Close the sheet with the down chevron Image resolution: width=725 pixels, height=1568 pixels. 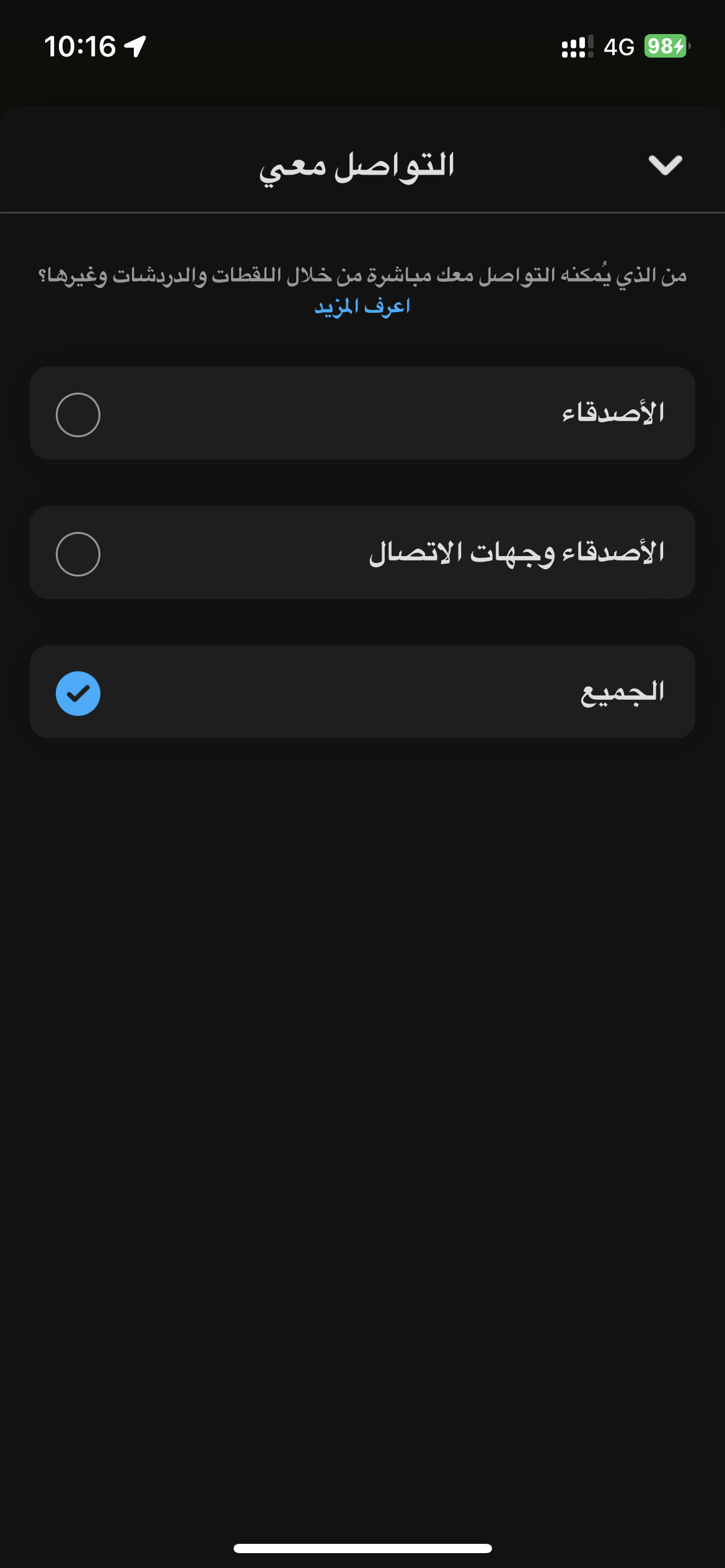pos(665,165)
